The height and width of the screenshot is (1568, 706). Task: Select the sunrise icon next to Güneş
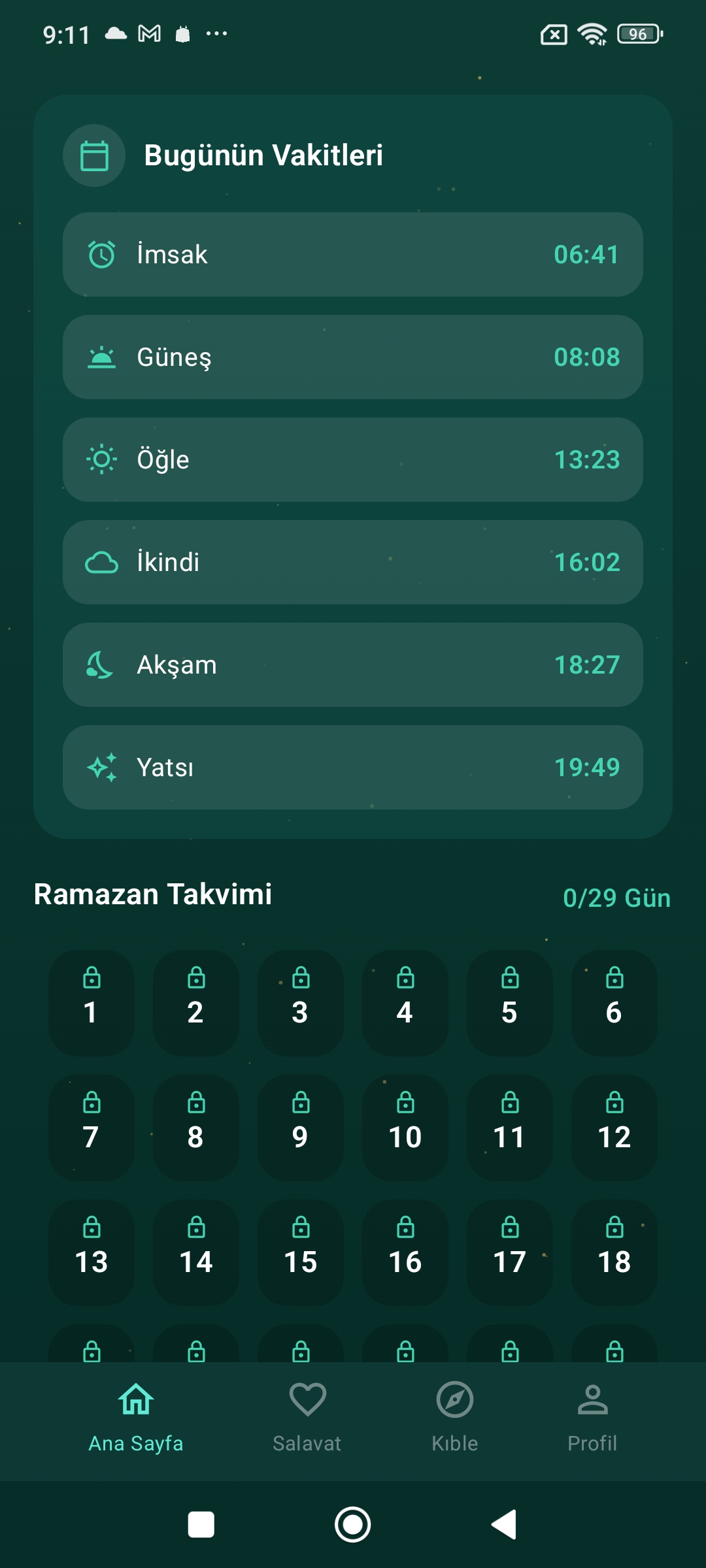point(101,357)
